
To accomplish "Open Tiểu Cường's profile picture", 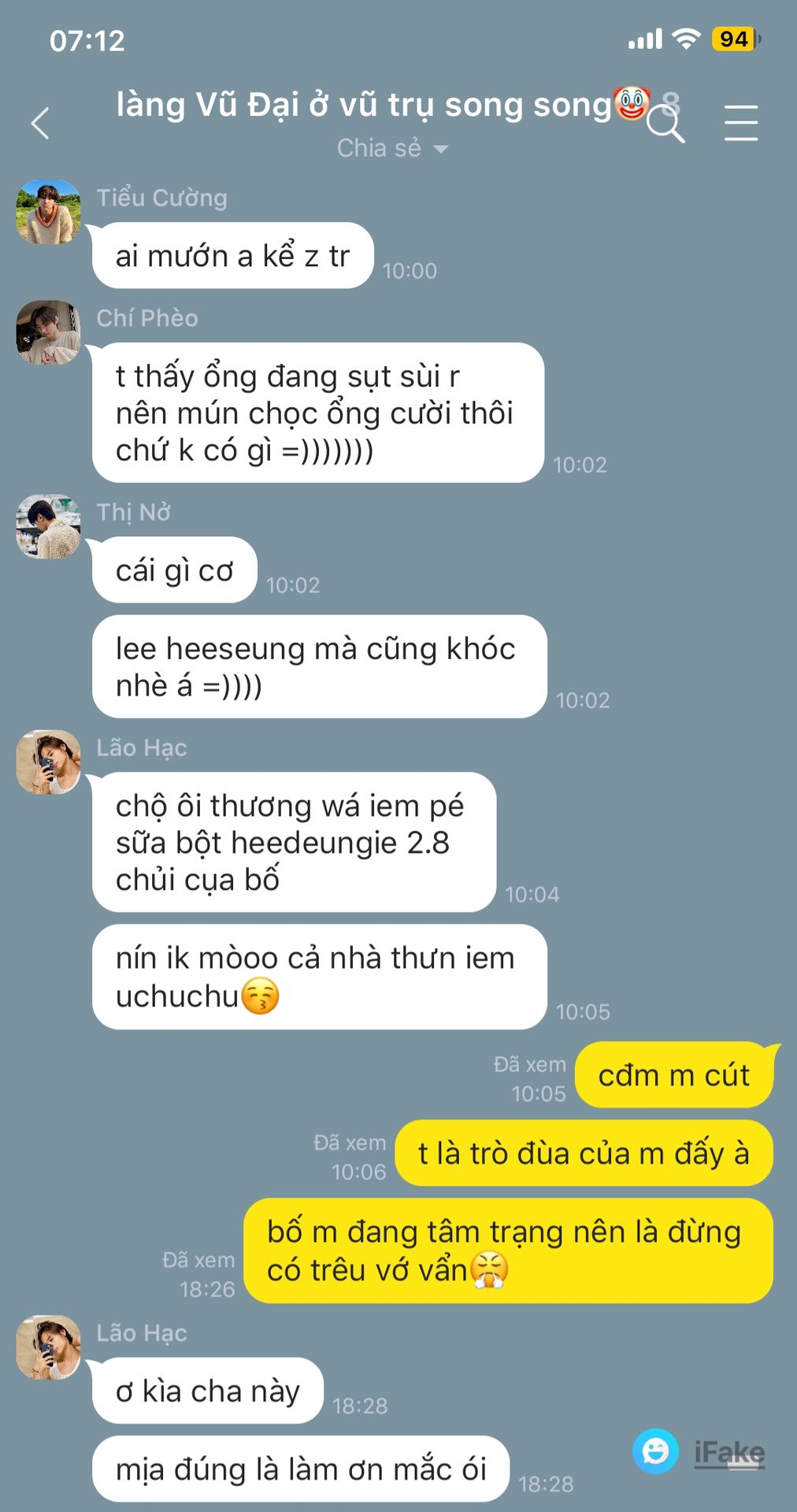I will pyautogui.click(x=48, y=212).
